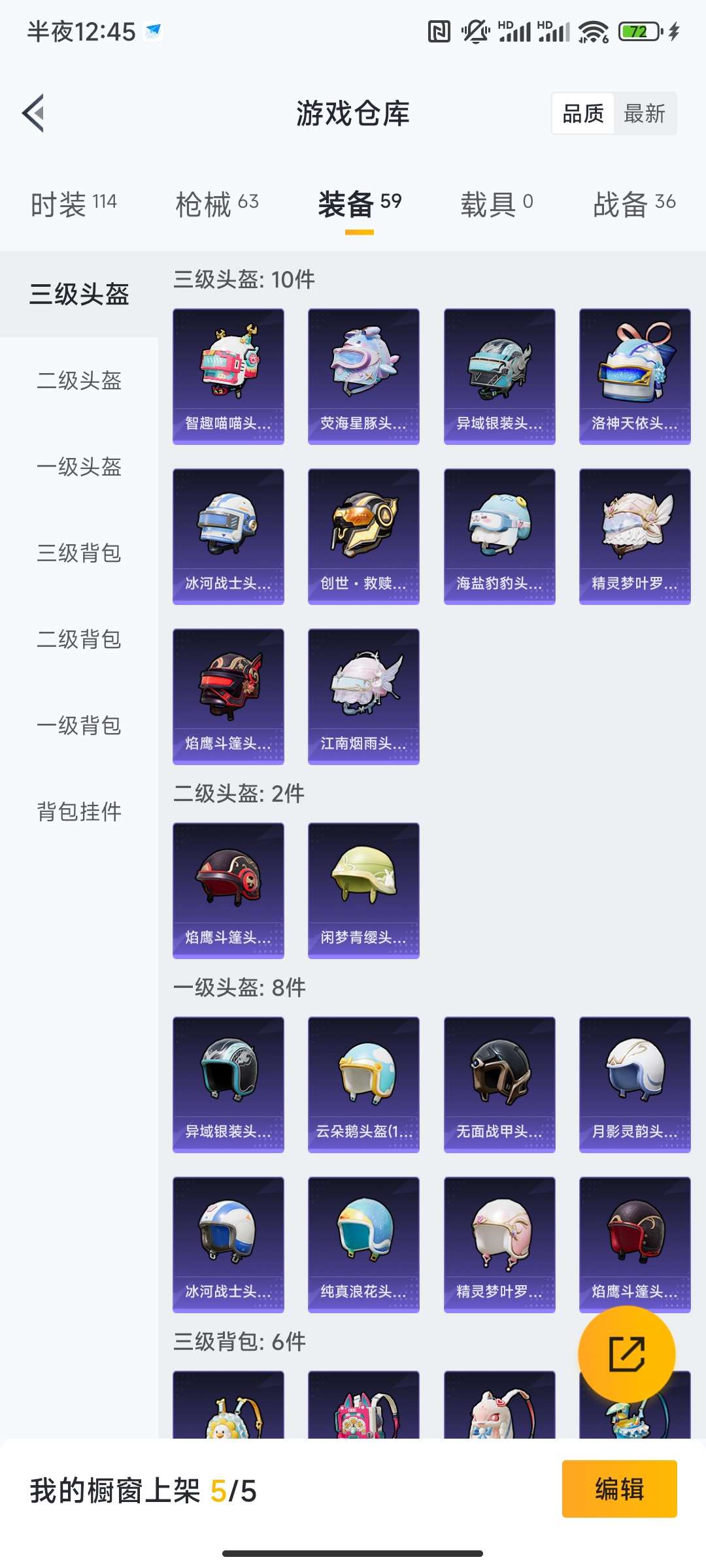This screenshot has width=706, height=1568.
Task: Tap the 编辑 button
Action: coord(619,1489)
